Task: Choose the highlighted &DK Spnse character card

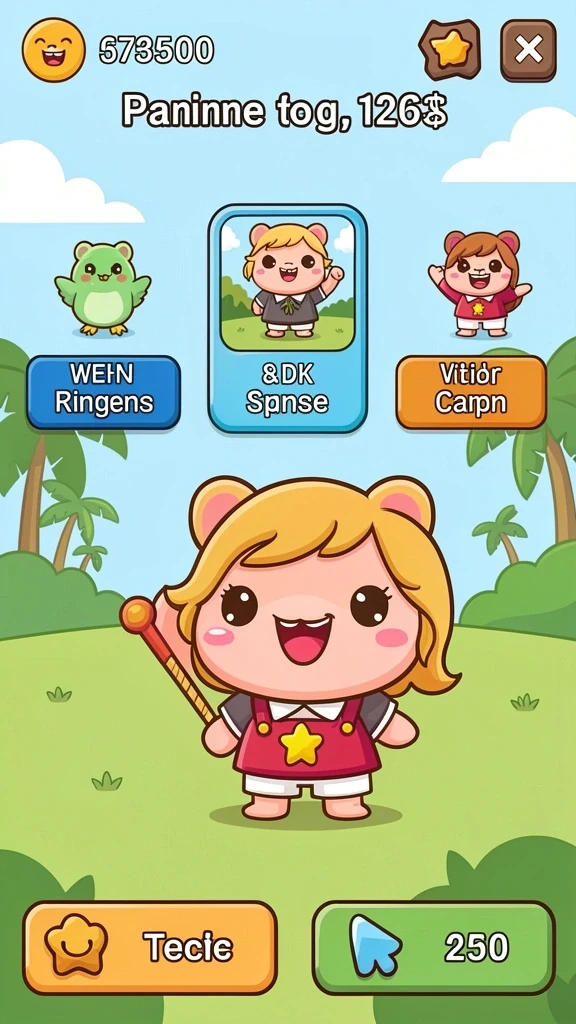Action: [287, 318]
